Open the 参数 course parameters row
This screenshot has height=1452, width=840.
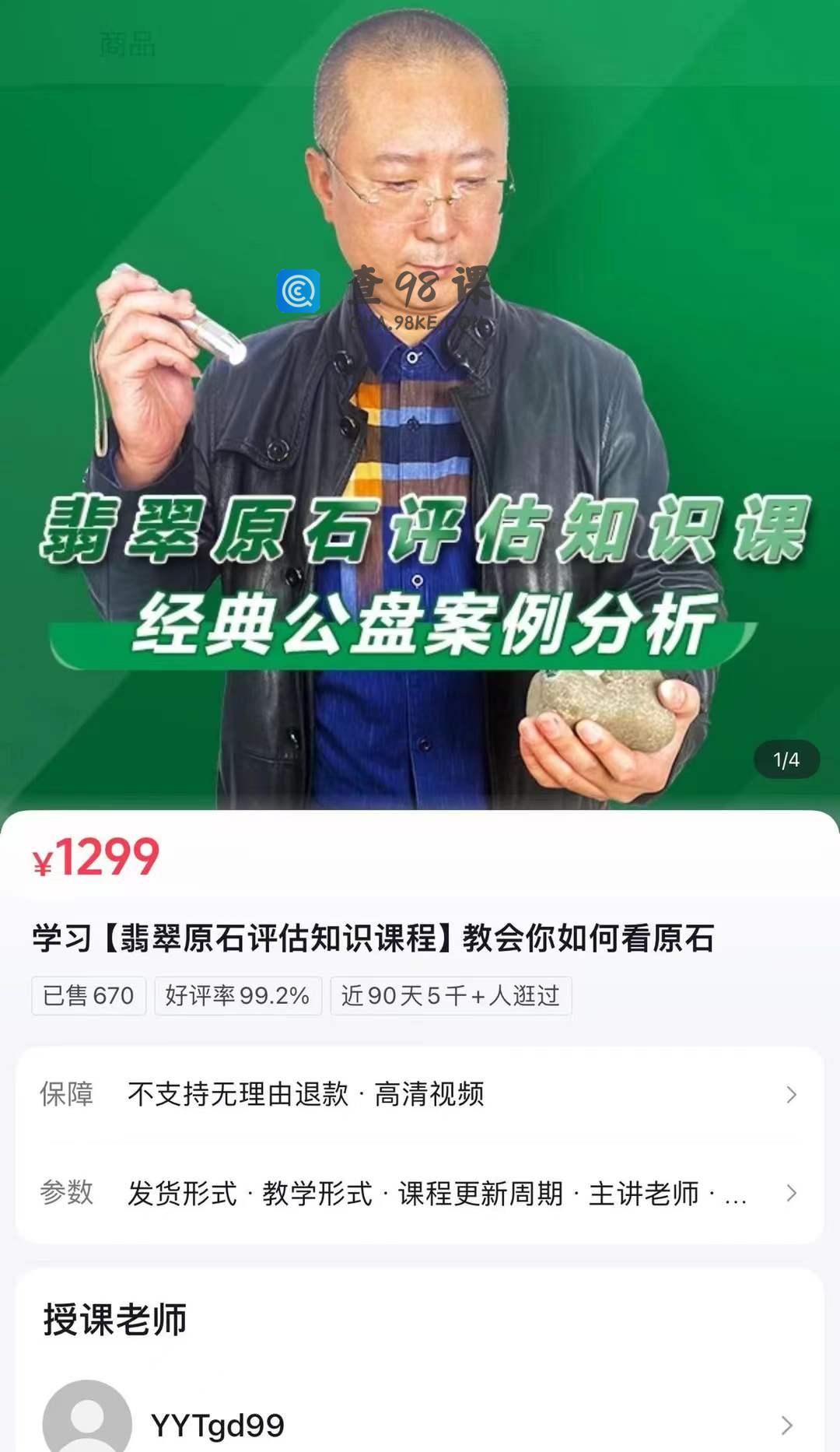pyautogui.click(x=420, y=1193)
